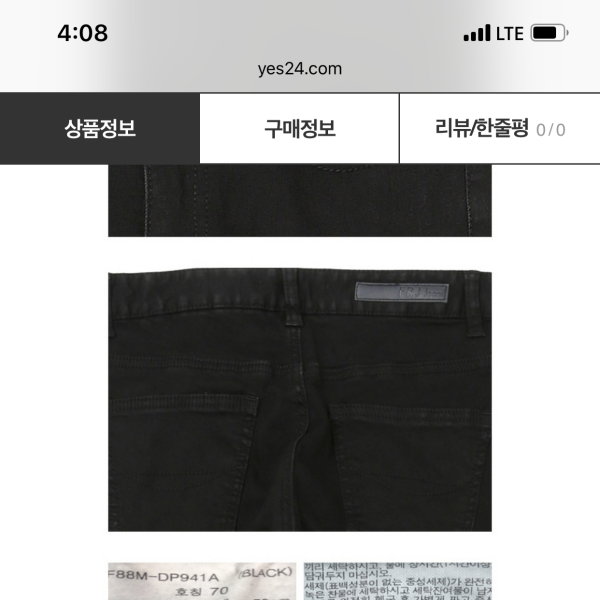
Task: Tap the yes24.com address bar
Action: (x=300, y=69)
